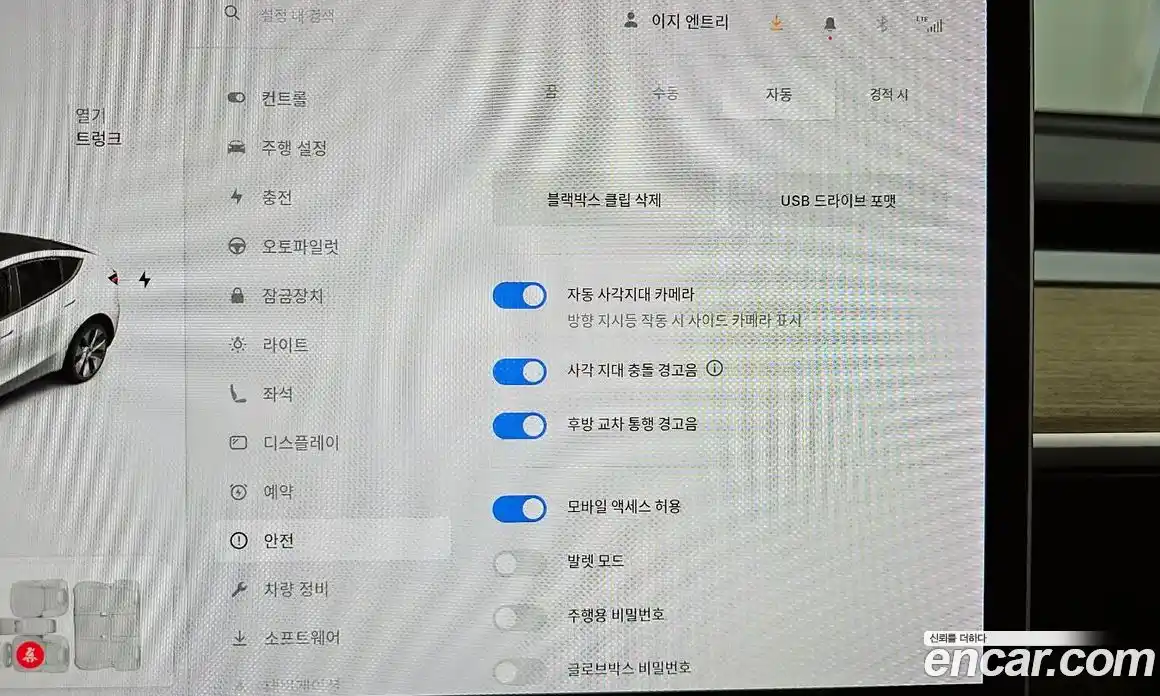1160x696 pixels.
Task: Open the software download icon
Action: (x=778, y=23)
